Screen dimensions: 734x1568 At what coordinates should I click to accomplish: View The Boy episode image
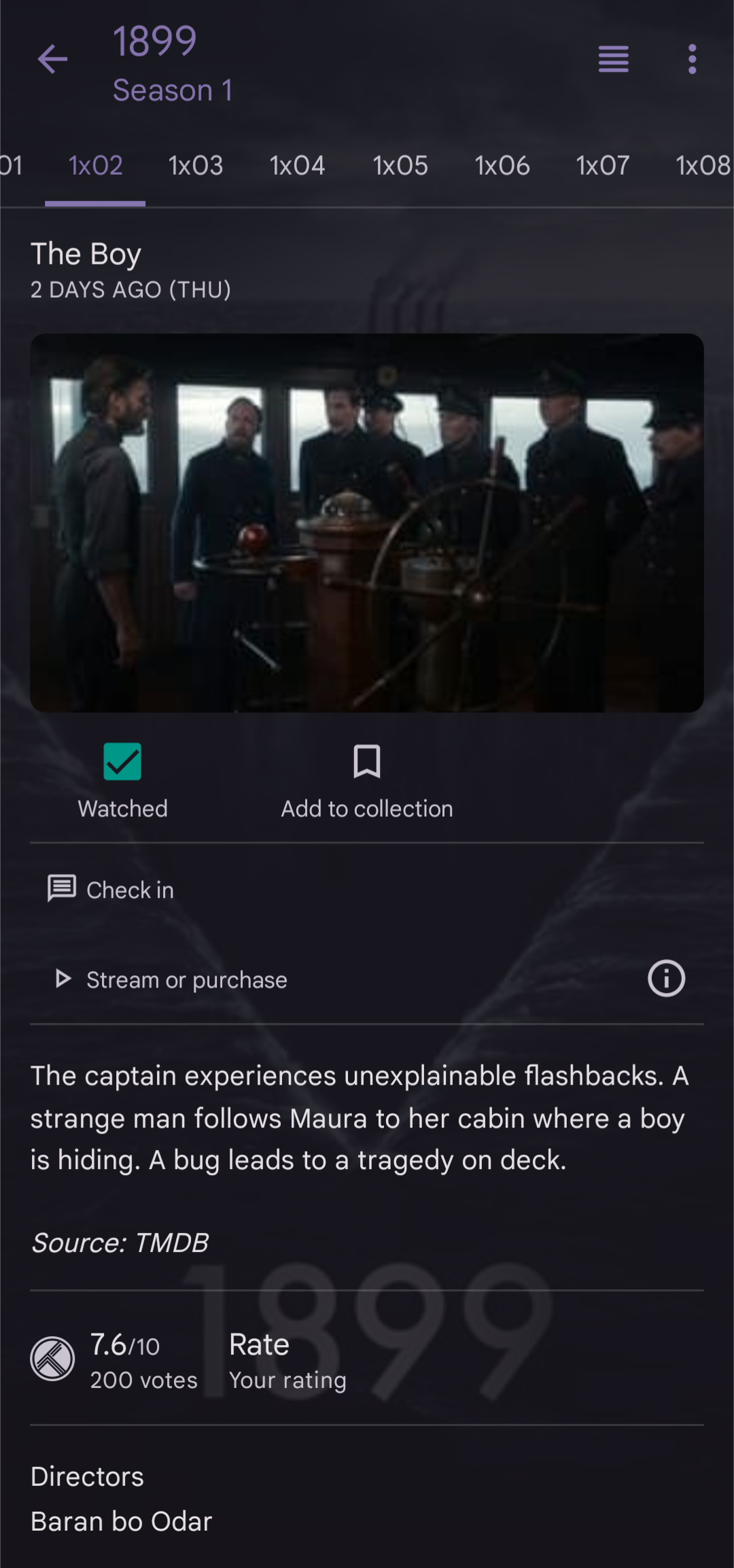[x=367, y=523]
